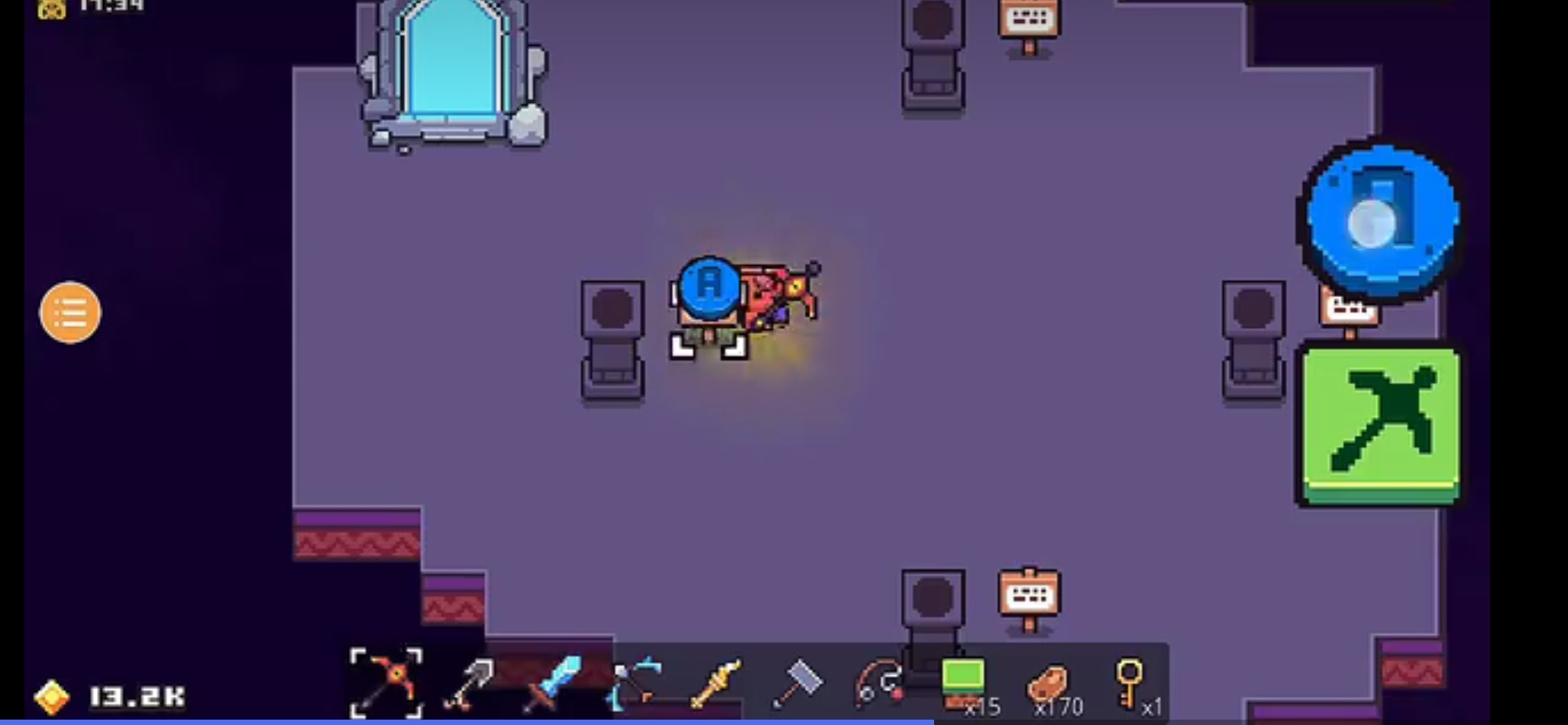
Task: Select the red pickaxe in hotbar
Action: click(386, 682)
